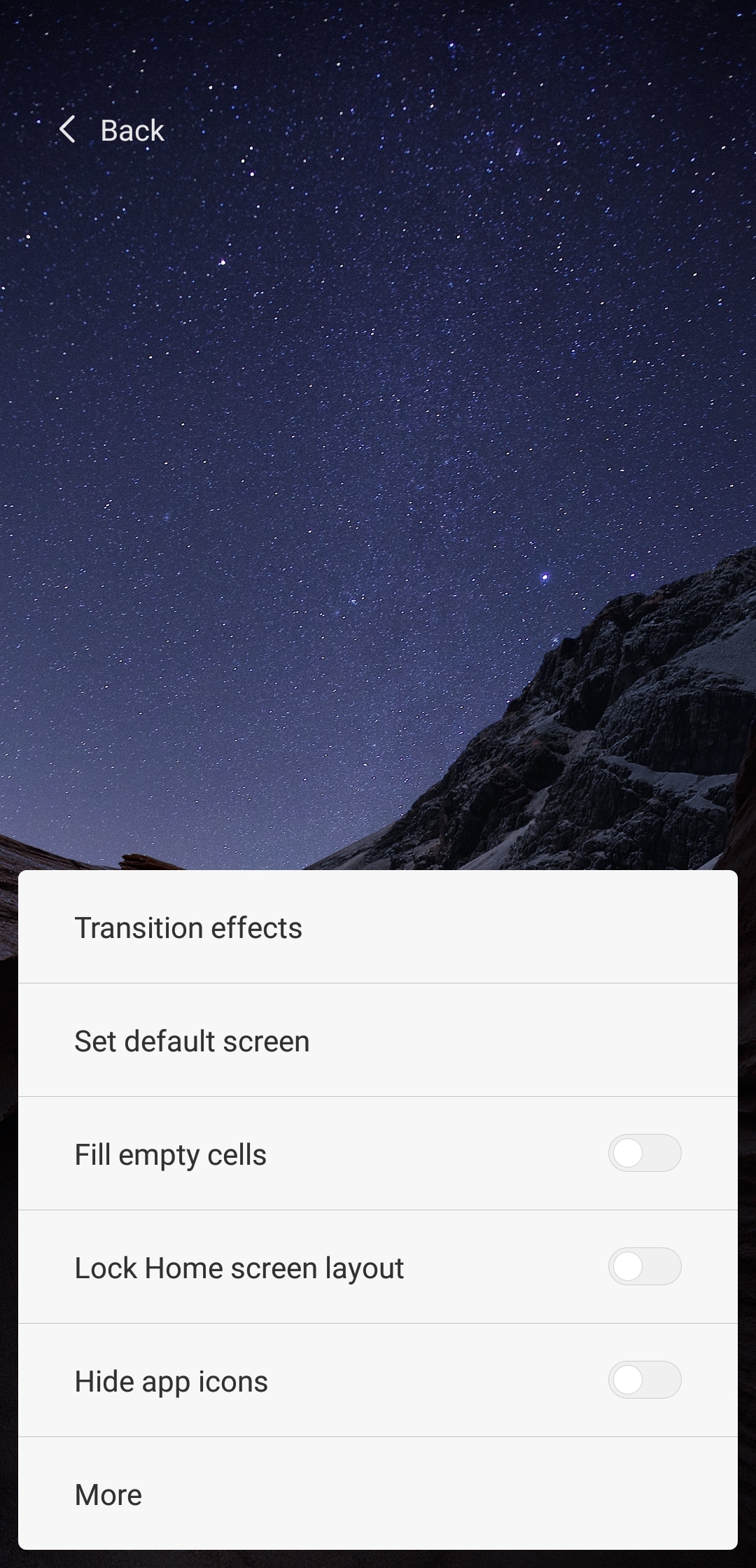Open Transition effects
The height and width of the screenshot is (1568, 756).
click(x=378, y=927)
